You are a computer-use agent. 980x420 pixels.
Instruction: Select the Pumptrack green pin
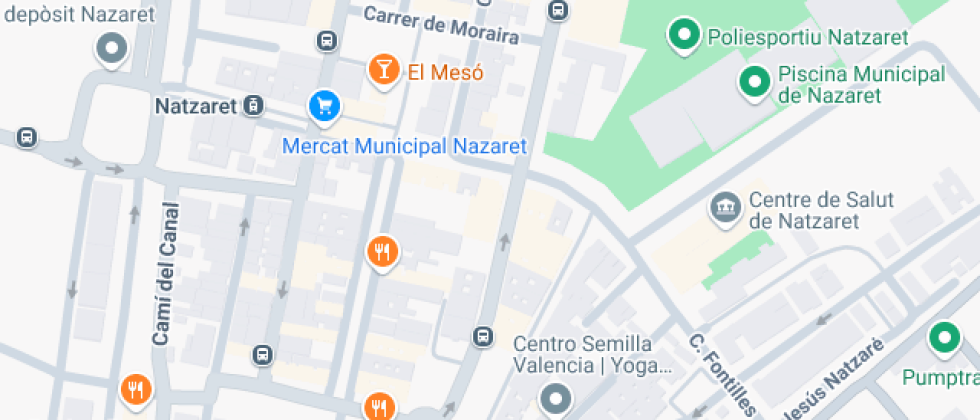pos(944,339)
